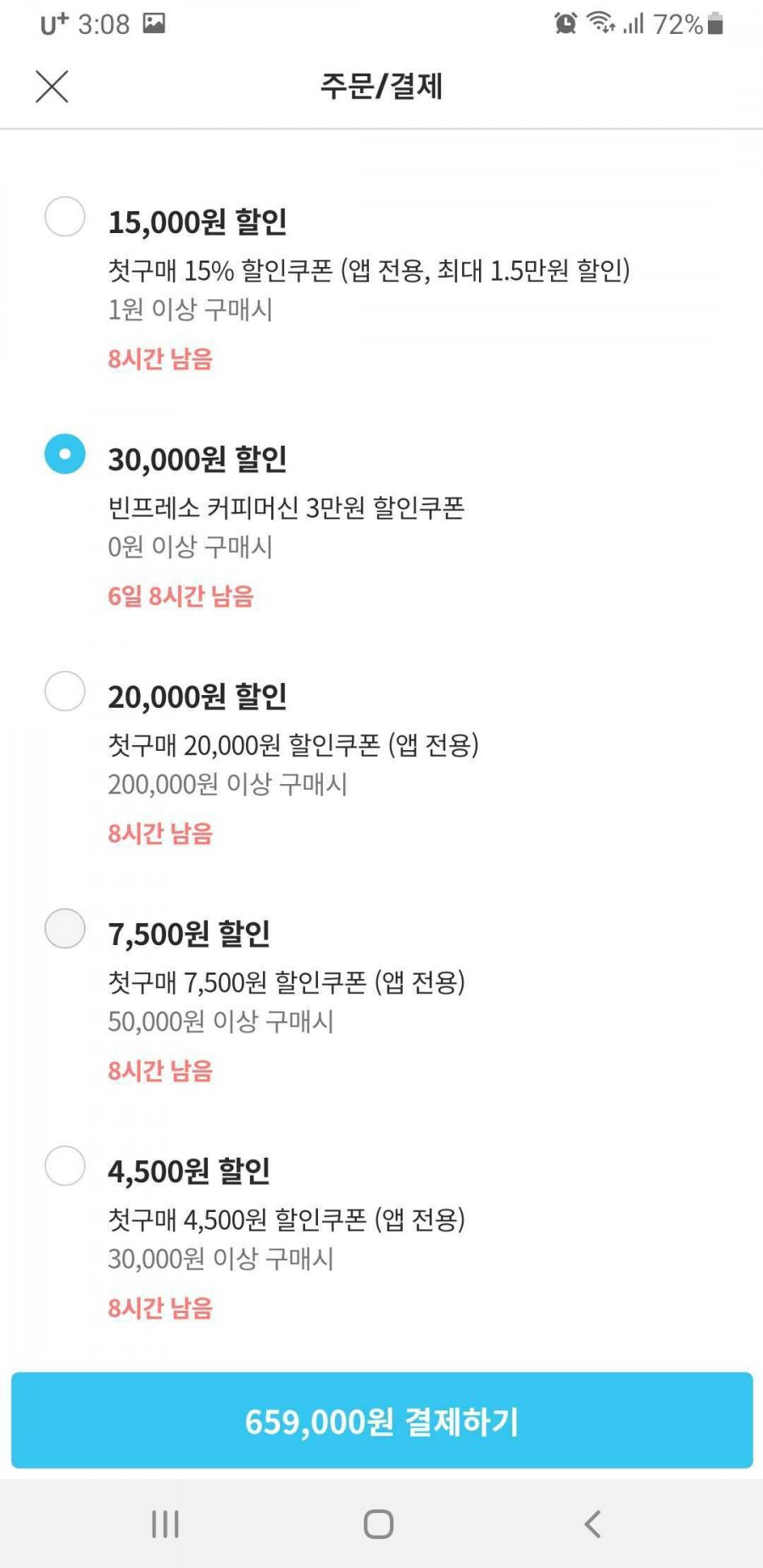Tap the 659,000원 결제하기 button
Image resolution: width=763 pixels, height=1568 pixels.
tap(381, 1421)
